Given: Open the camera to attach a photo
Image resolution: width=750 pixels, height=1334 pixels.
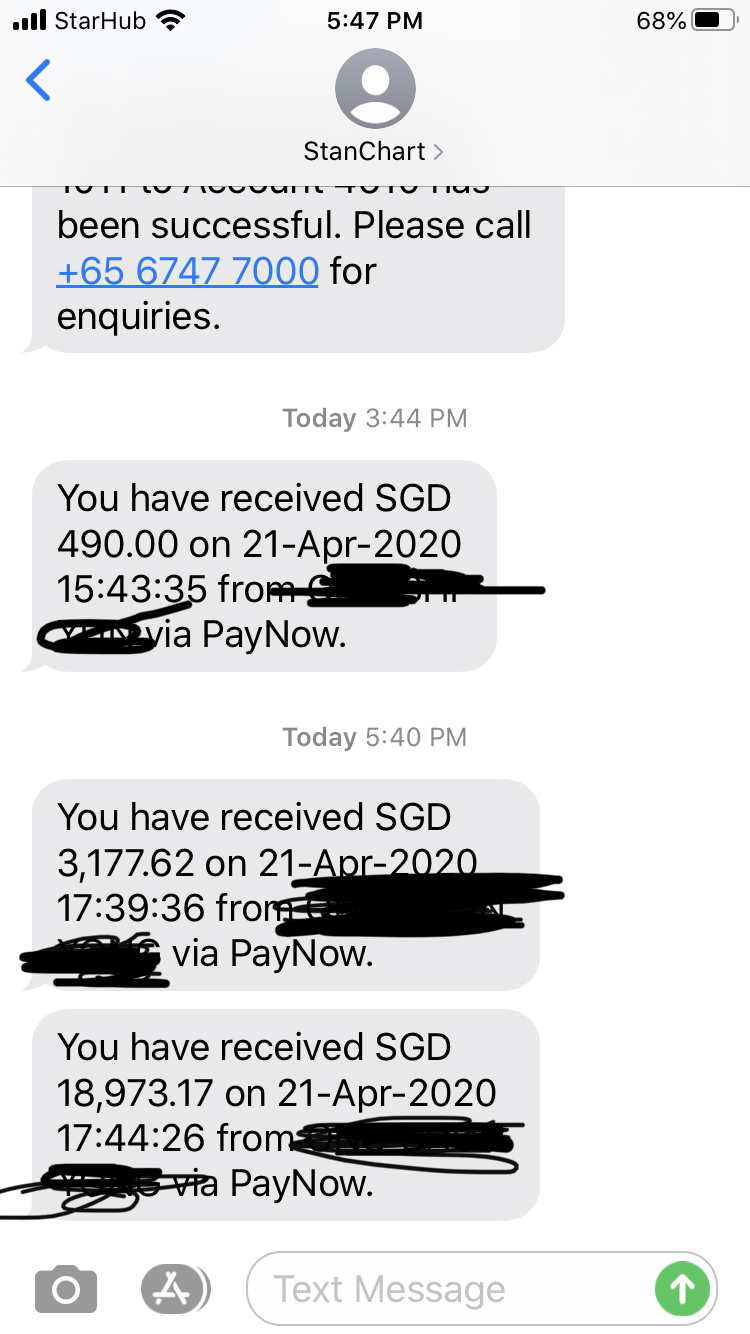Looking at the screenshot, I should 66,1289.
